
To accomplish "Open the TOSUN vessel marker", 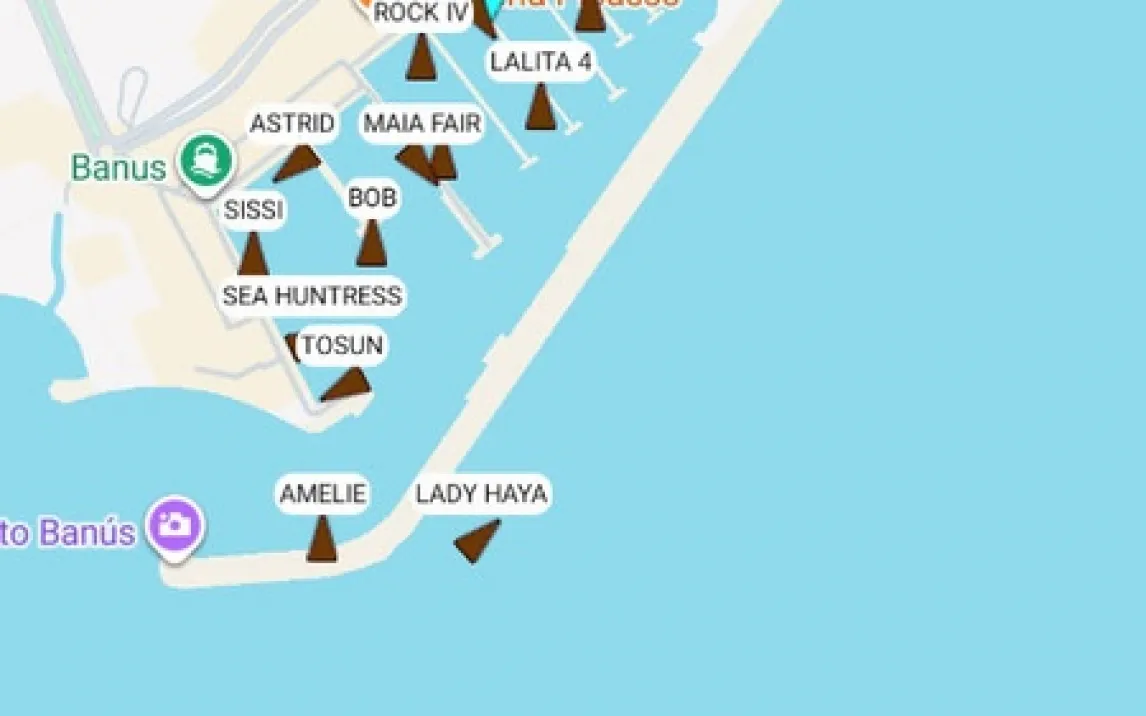I will [x=347, y=385].
